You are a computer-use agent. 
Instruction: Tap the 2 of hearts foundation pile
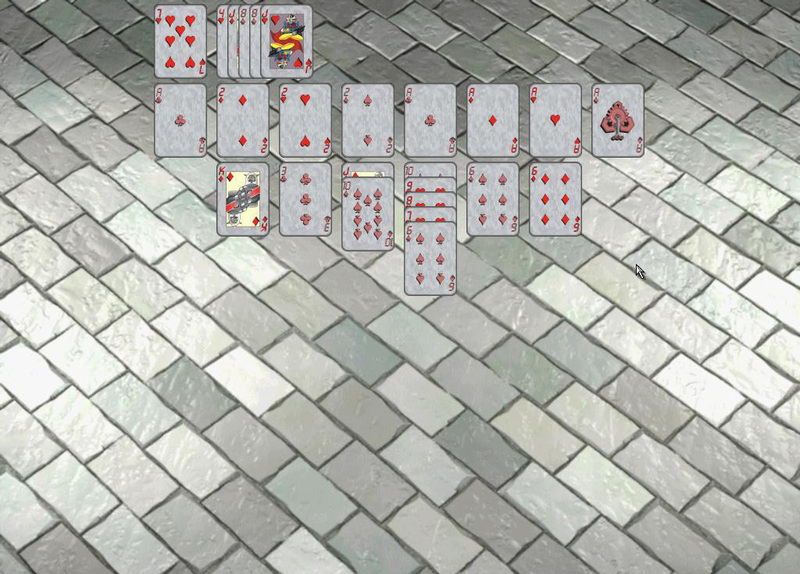[x=305, y=120]
